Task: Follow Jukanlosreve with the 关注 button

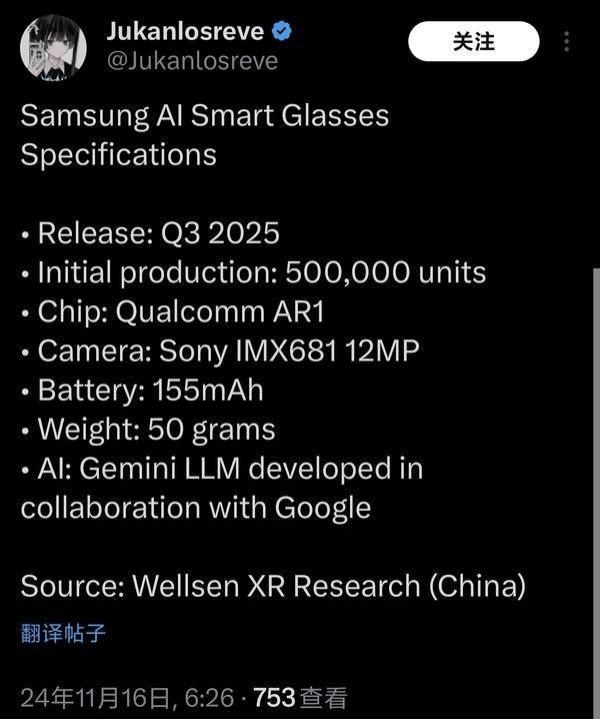Action: coord(473,42)
